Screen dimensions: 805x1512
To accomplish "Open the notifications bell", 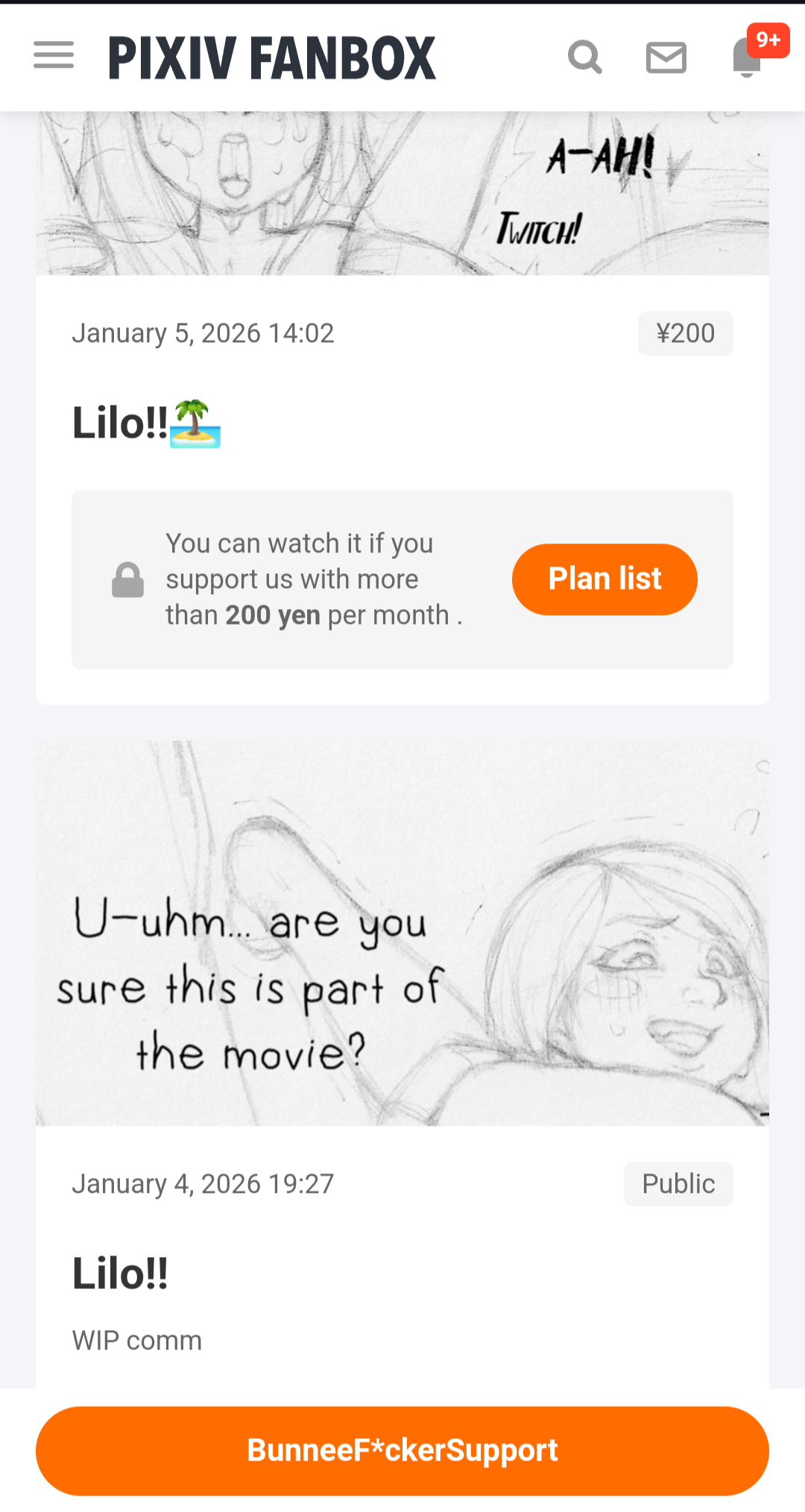I will [748, 58].
